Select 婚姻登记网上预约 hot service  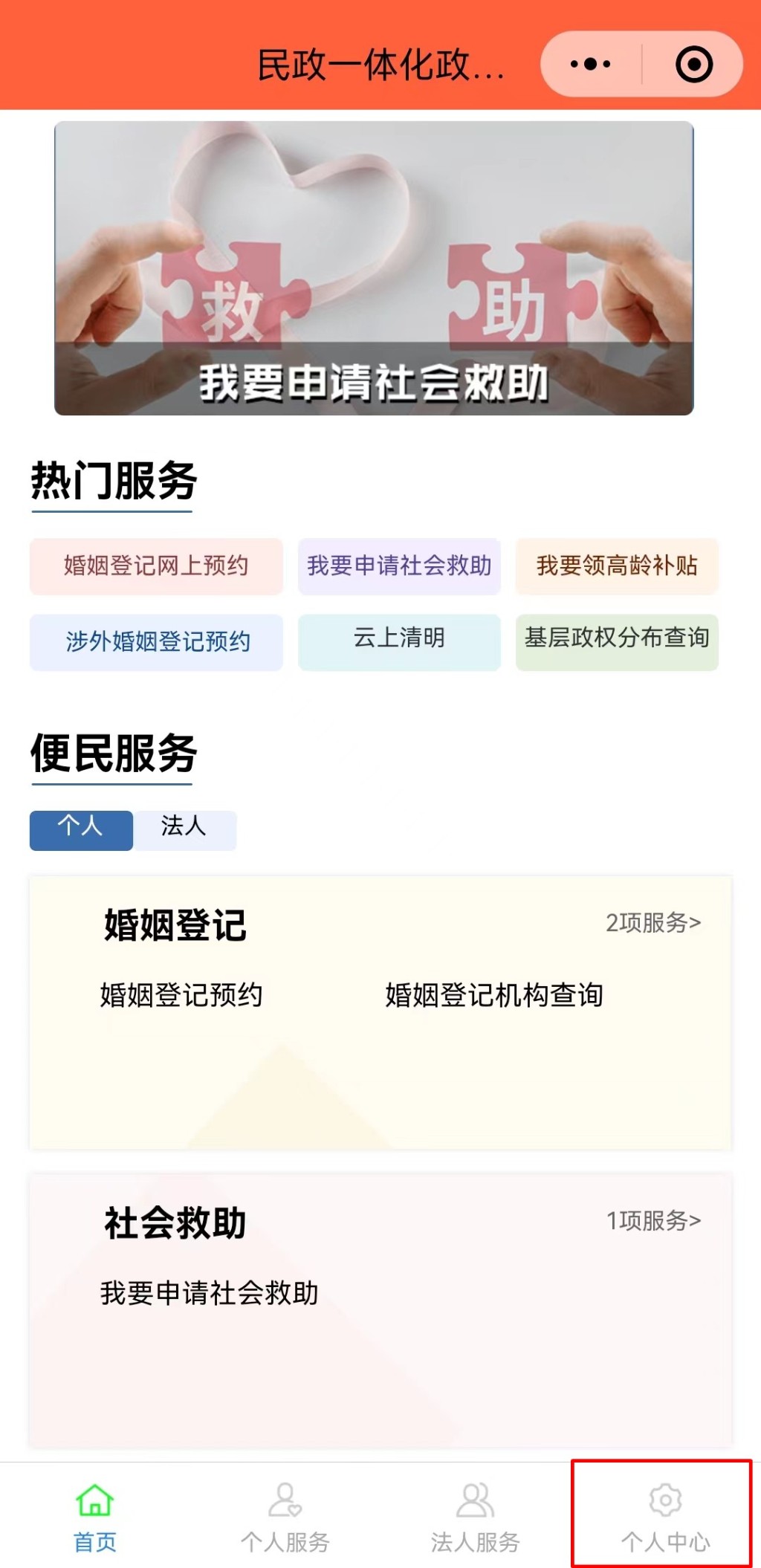click(x=156, y=566)
